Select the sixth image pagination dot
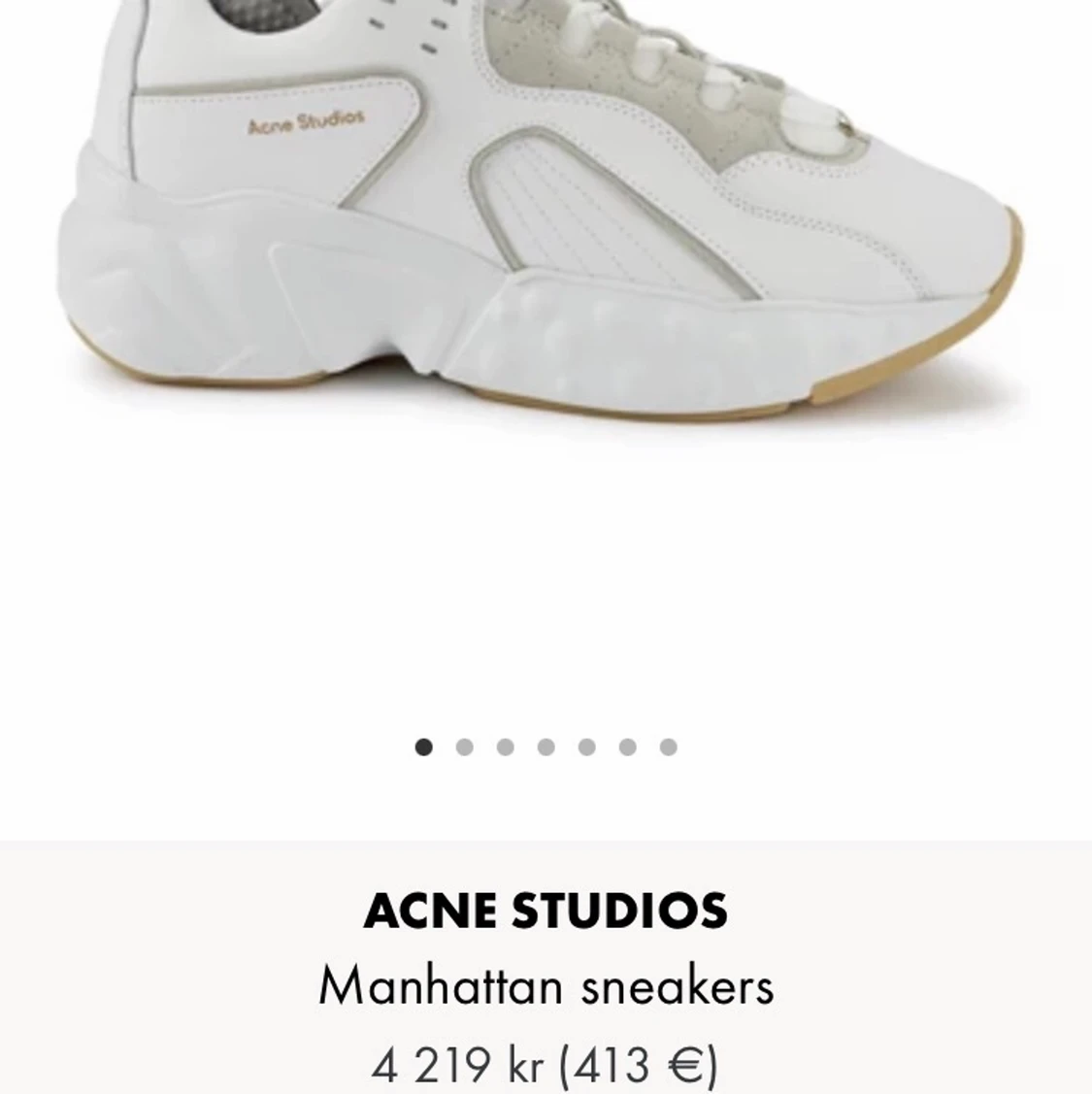This screenshot has height=1094, width=1092. [x=626, y=746]
